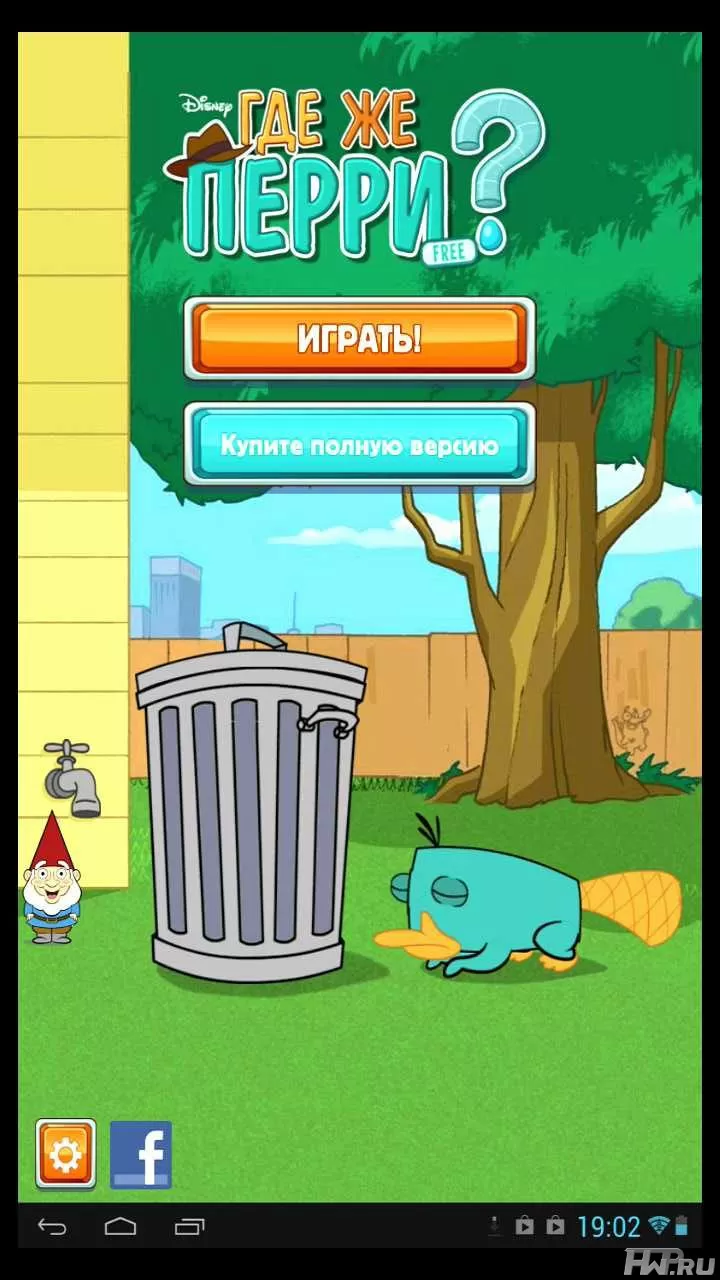Start the game with ИГРАТЬ! button
The width and height of the screenshot is (720, 1280).
(x=359, y=339)
